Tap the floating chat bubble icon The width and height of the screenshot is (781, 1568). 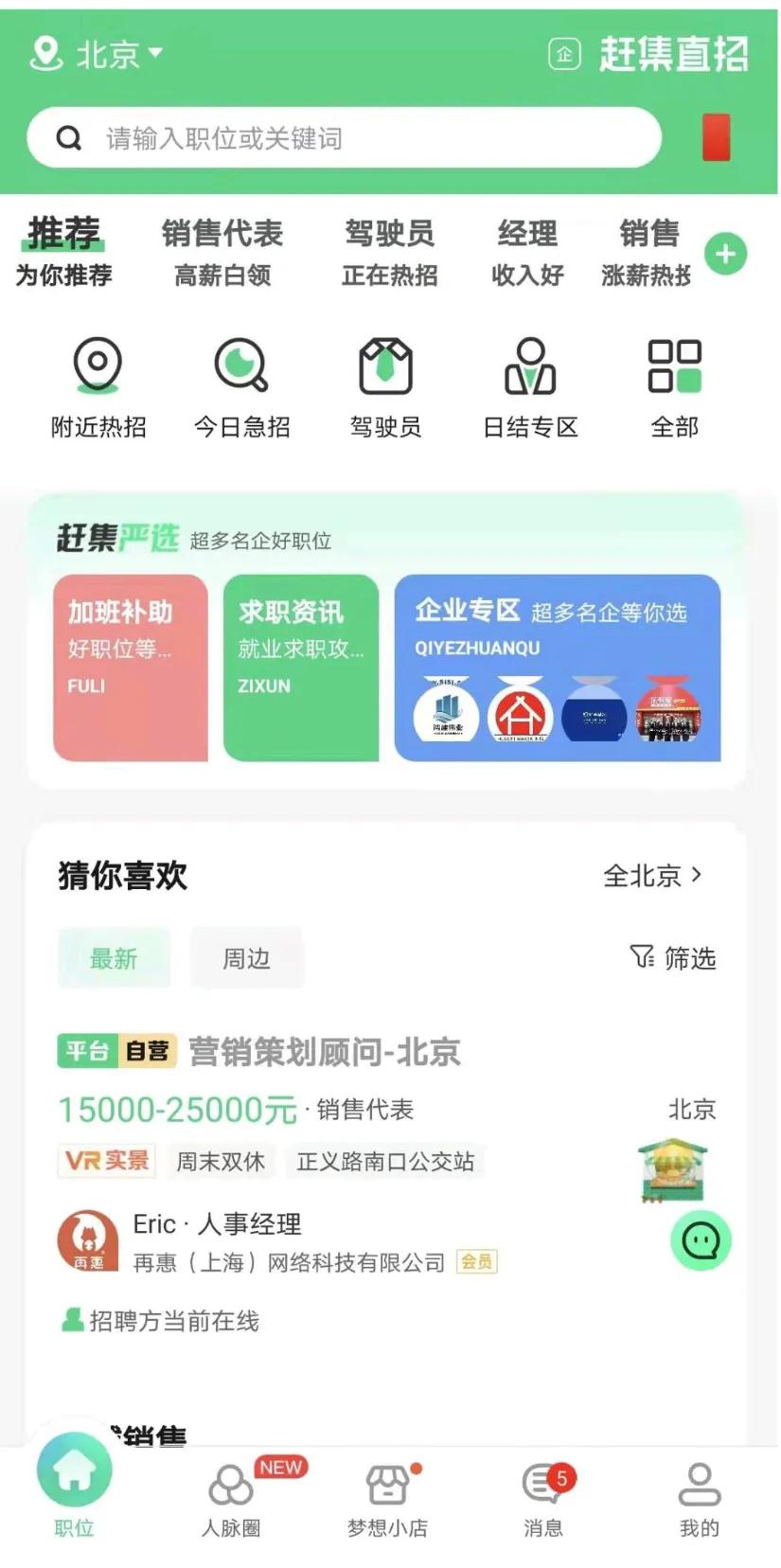pos(700,1240)
